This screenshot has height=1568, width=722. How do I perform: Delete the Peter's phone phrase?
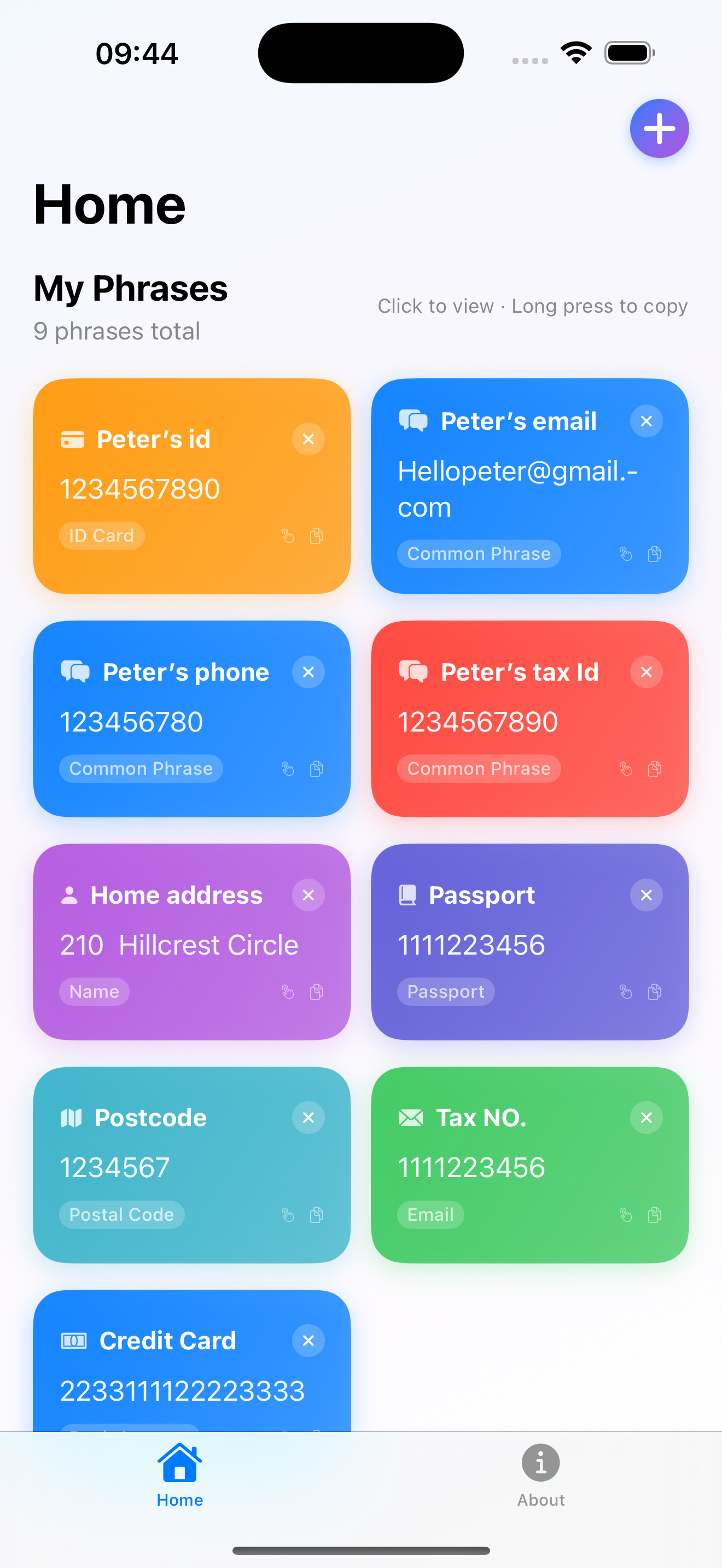pyautogui.click(x=308, y=672)
